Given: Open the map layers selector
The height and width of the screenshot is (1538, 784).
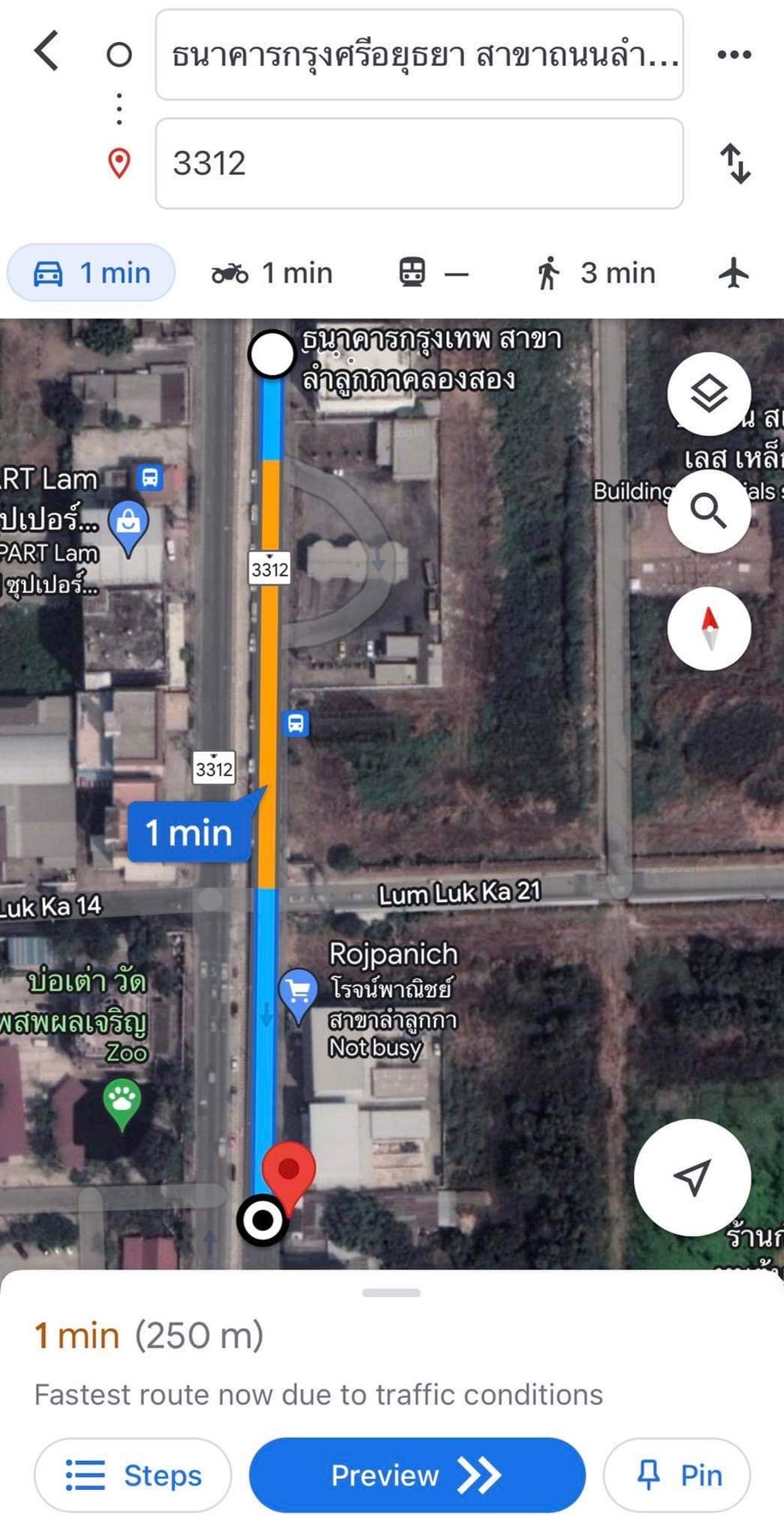Looking at the screenshot, I should tap(709, 395).
